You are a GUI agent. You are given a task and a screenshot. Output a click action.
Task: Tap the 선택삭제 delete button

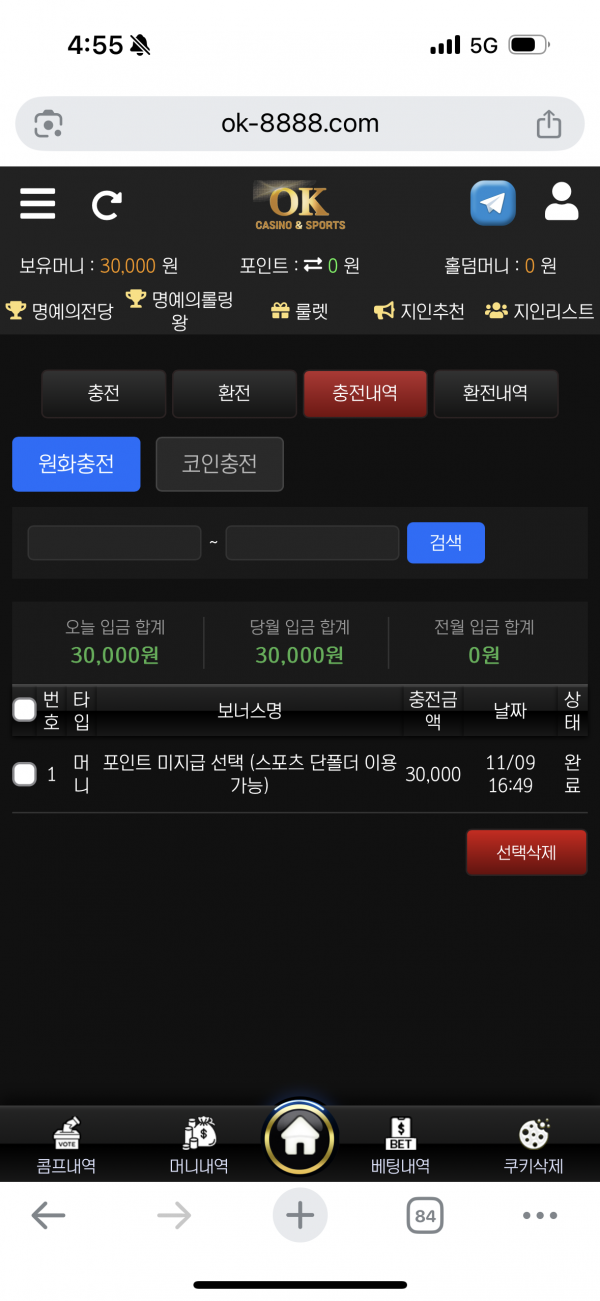coord(526,853)
